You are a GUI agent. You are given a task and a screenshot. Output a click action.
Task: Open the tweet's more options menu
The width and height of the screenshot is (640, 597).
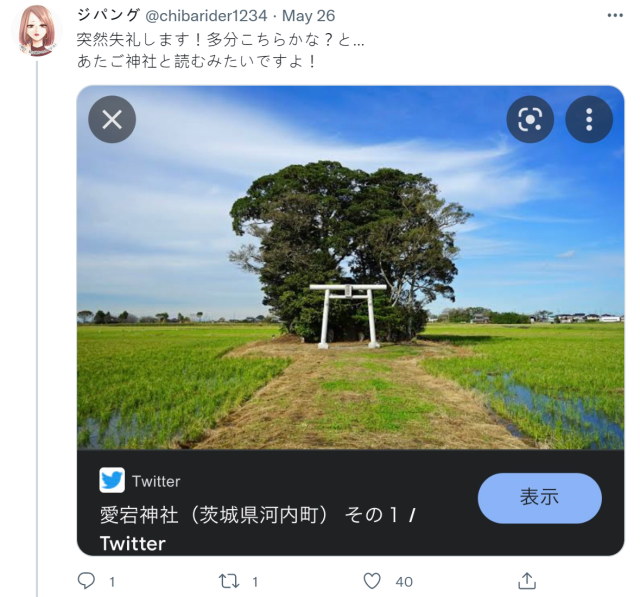[614, 16]
